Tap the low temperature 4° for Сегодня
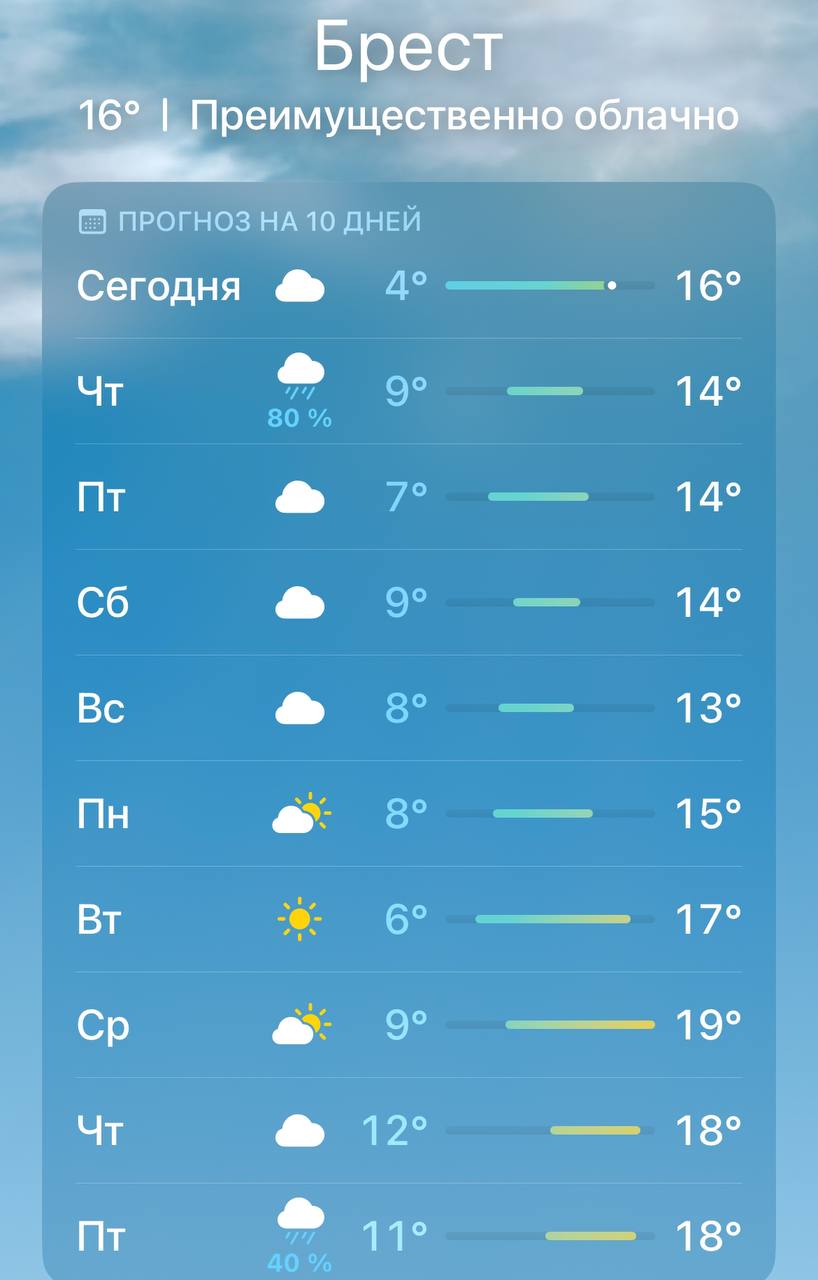 pyautogui.click(x=404, y=285)
